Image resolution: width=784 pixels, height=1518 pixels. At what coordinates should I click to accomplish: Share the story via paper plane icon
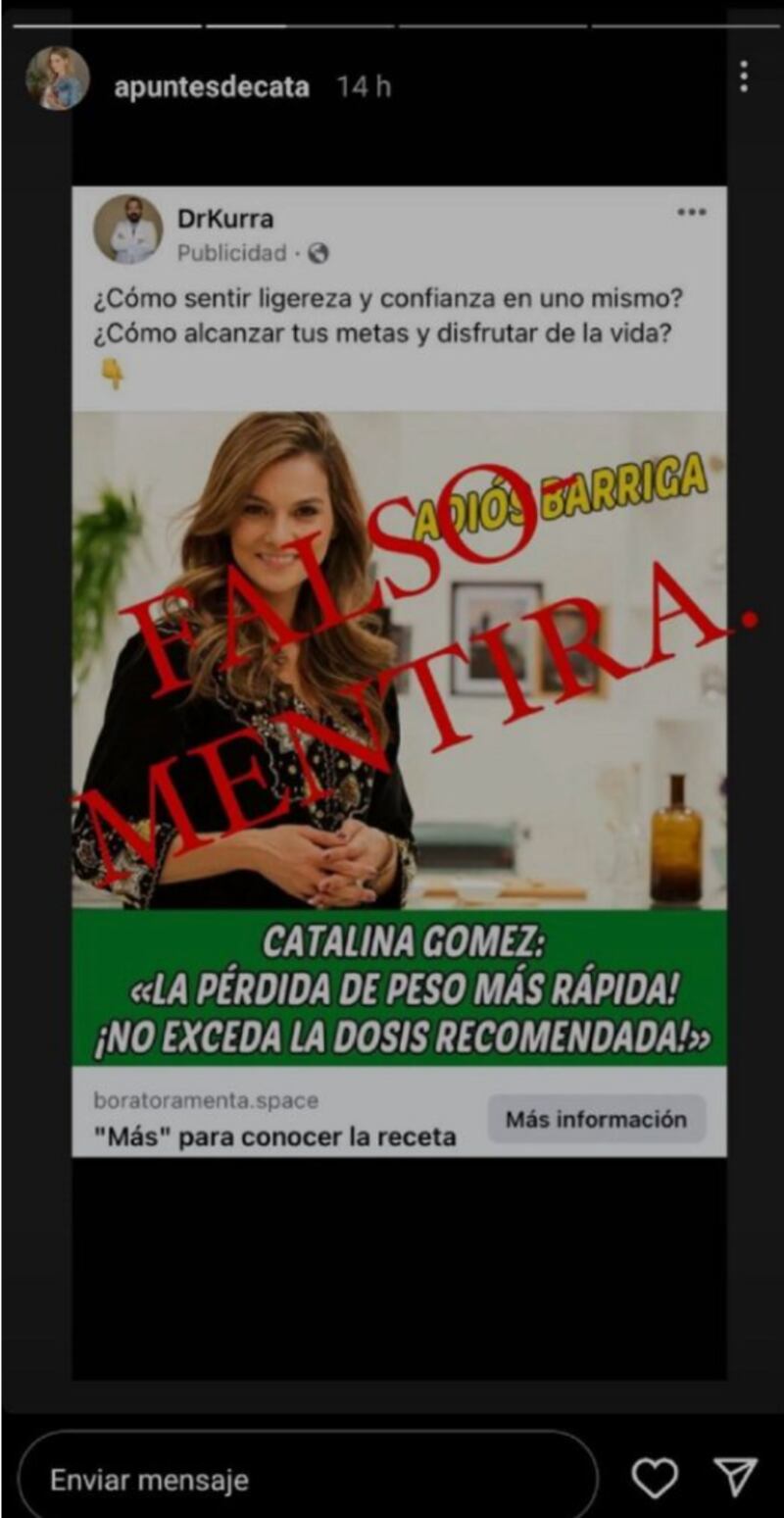[x=734, y=1478]
